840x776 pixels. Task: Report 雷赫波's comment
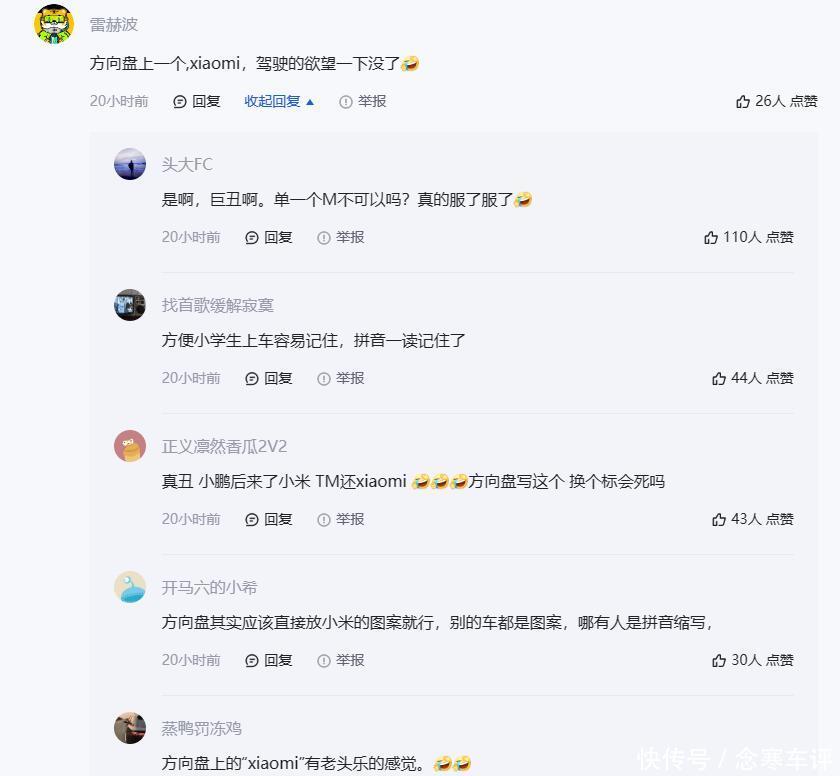362,101
